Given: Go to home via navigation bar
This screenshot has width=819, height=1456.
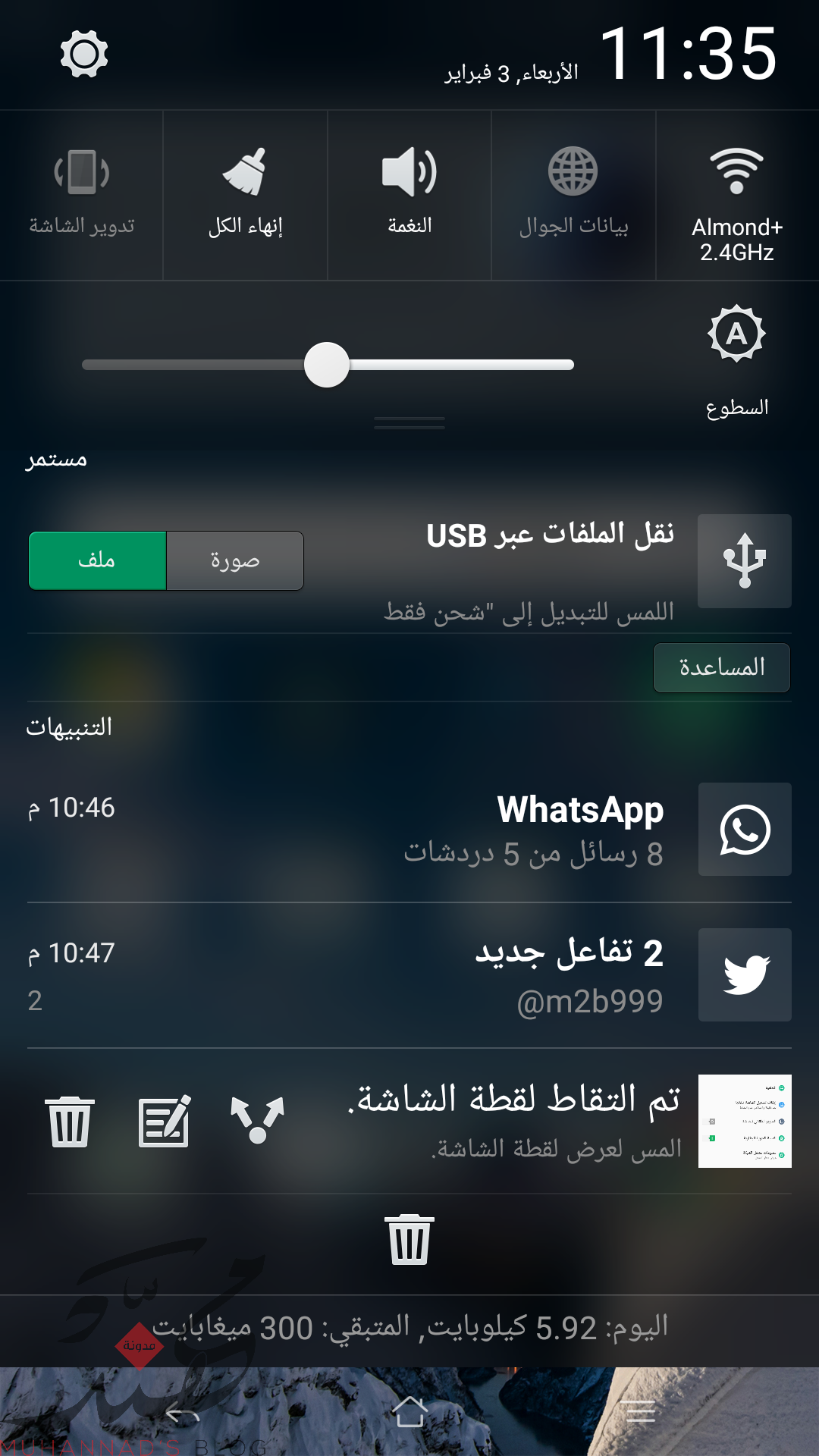Looking at the screenshot, I should click(x=409, y=1412).
